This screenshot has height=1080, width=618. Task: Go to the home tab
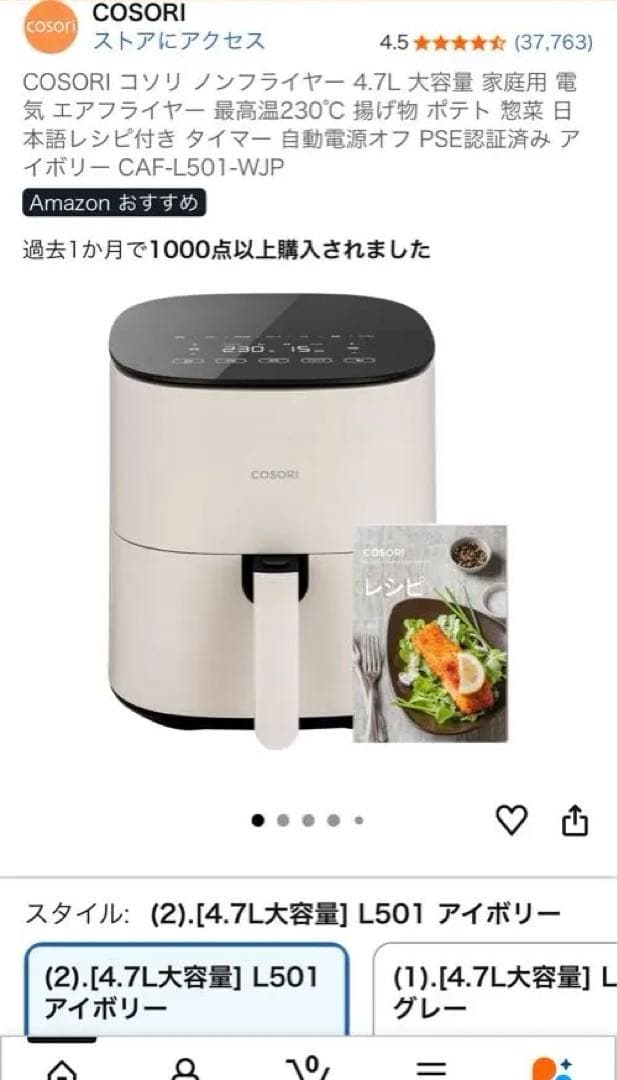62,1068
